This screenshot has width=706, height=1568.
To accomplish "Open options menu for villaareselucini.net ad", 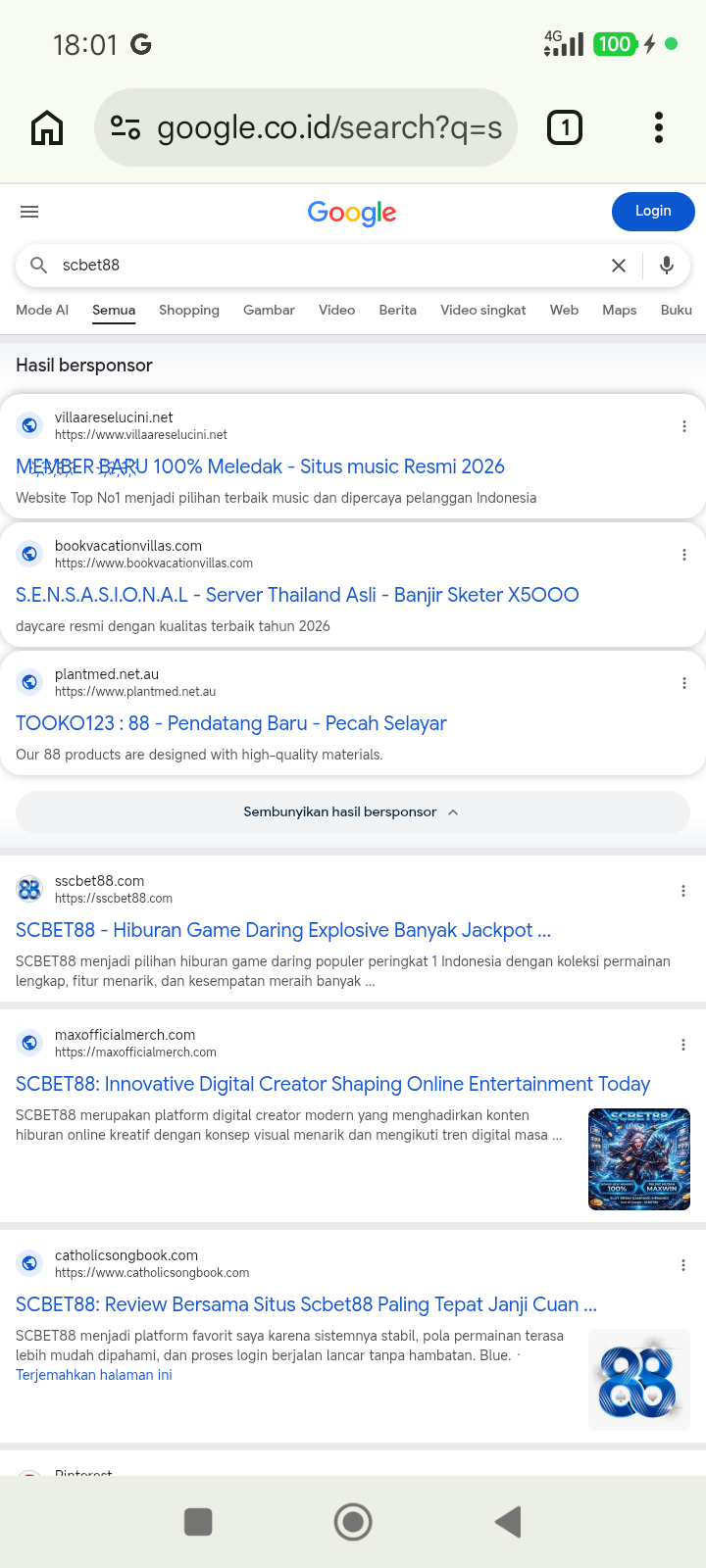I will (684, 426).
